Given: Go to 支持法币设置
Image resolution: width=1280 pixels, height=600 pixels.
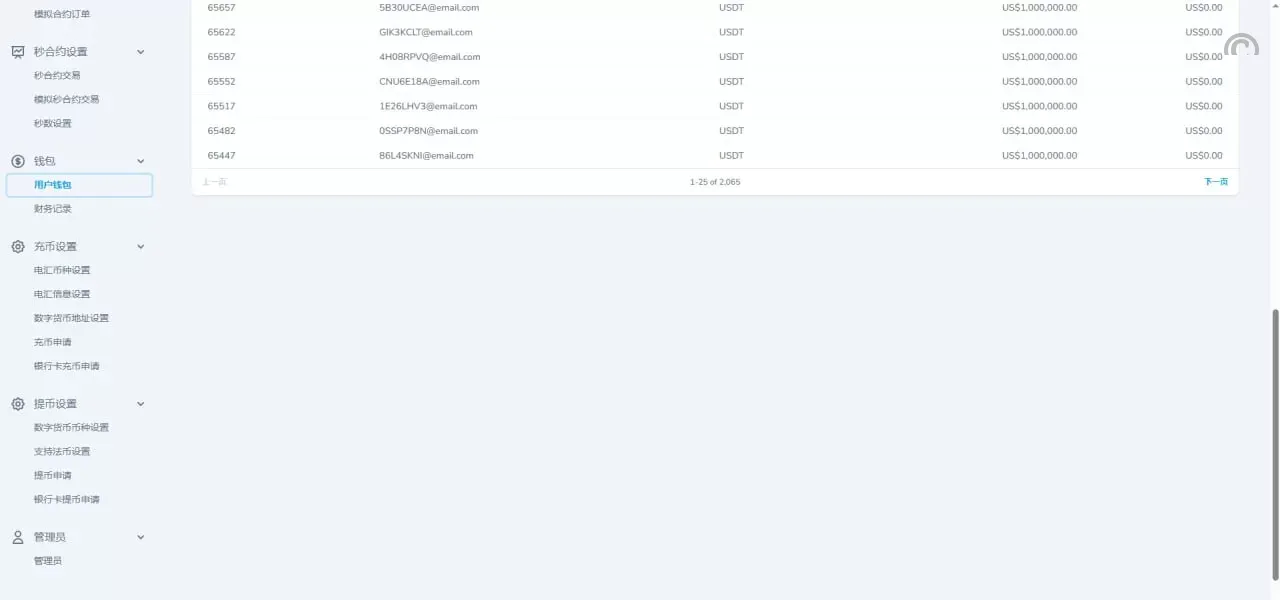Looking at the screenshot, I should click(x=62, y=451).
